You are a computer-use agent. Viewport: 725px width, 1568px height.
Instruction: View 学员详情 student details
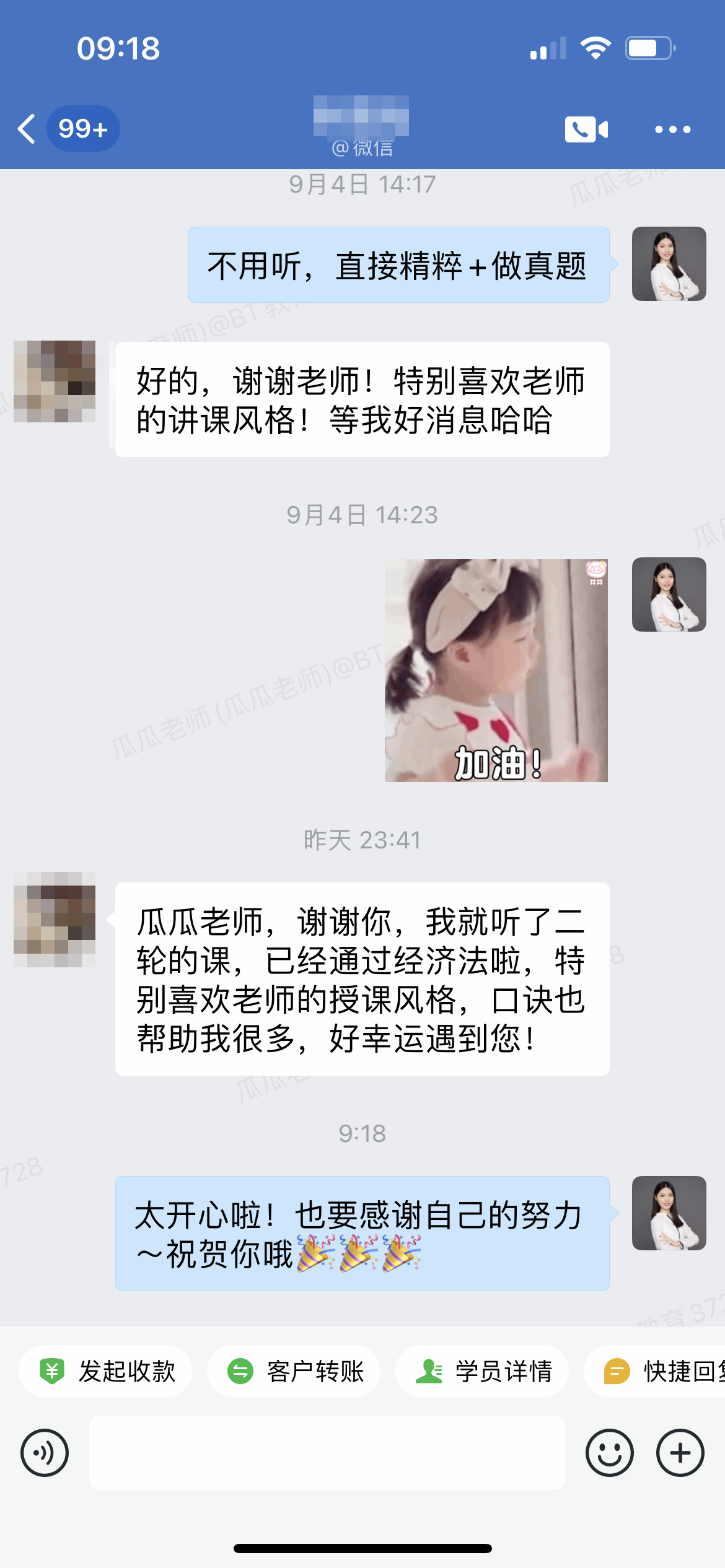click(x=482, y=1371)
